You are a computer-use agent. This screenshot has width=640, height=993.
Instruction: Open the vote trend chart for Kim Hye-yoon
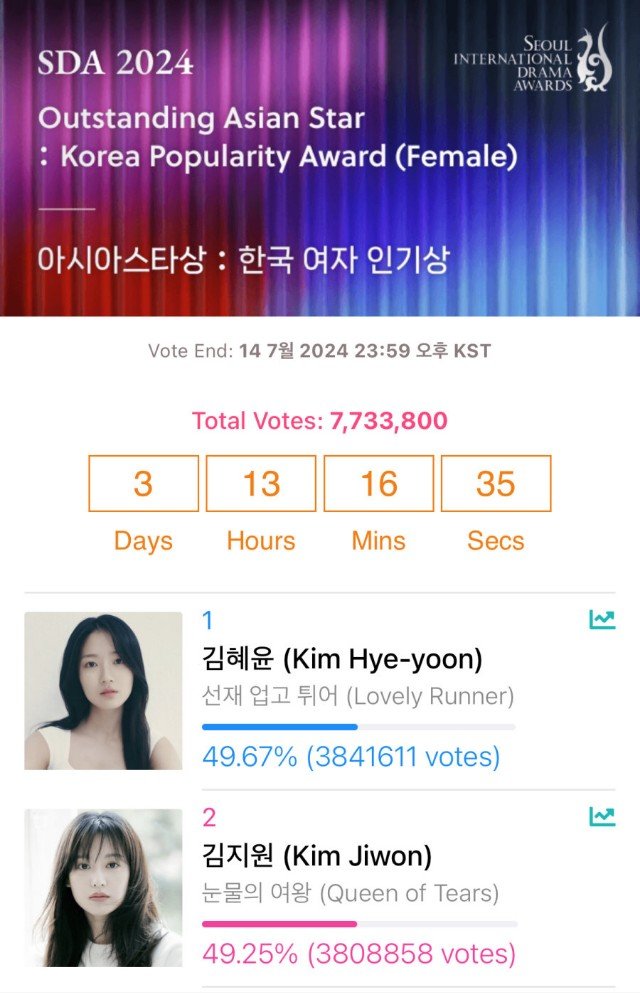coord(601,620)
